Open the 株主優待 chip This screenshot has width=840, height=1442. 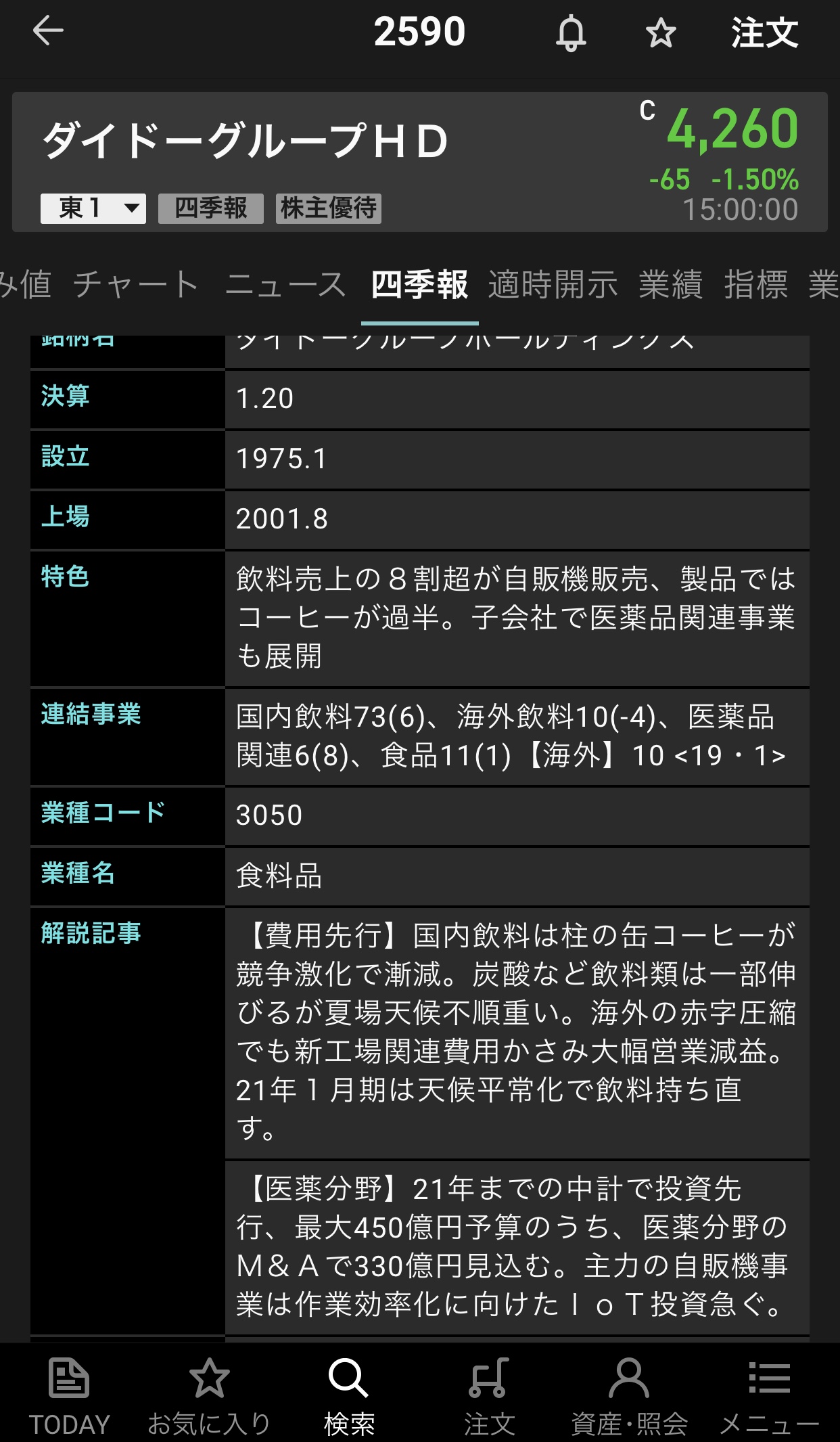[329, 208]
